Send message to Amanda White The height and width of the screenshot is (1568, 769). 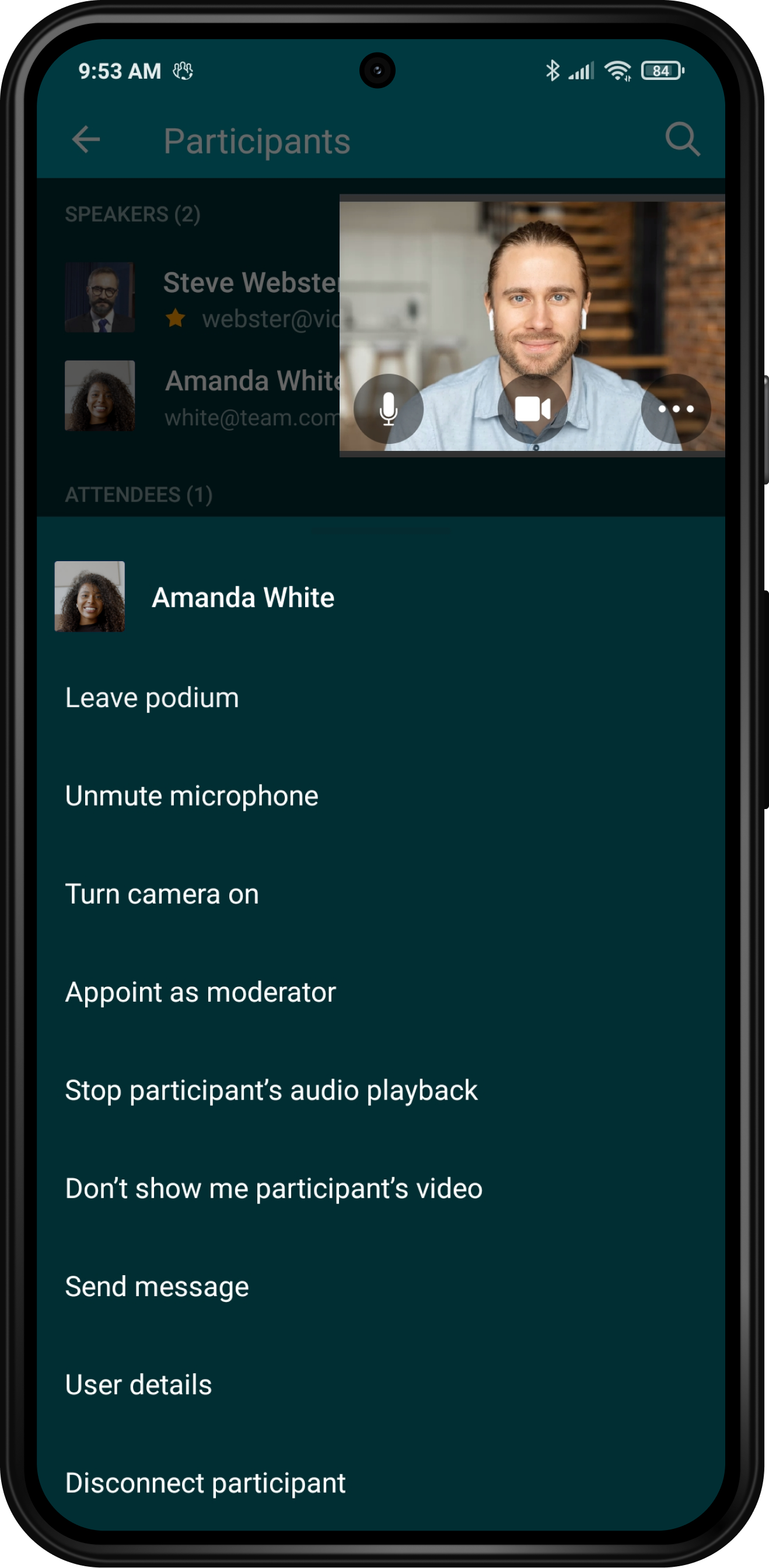[380, 1286]
